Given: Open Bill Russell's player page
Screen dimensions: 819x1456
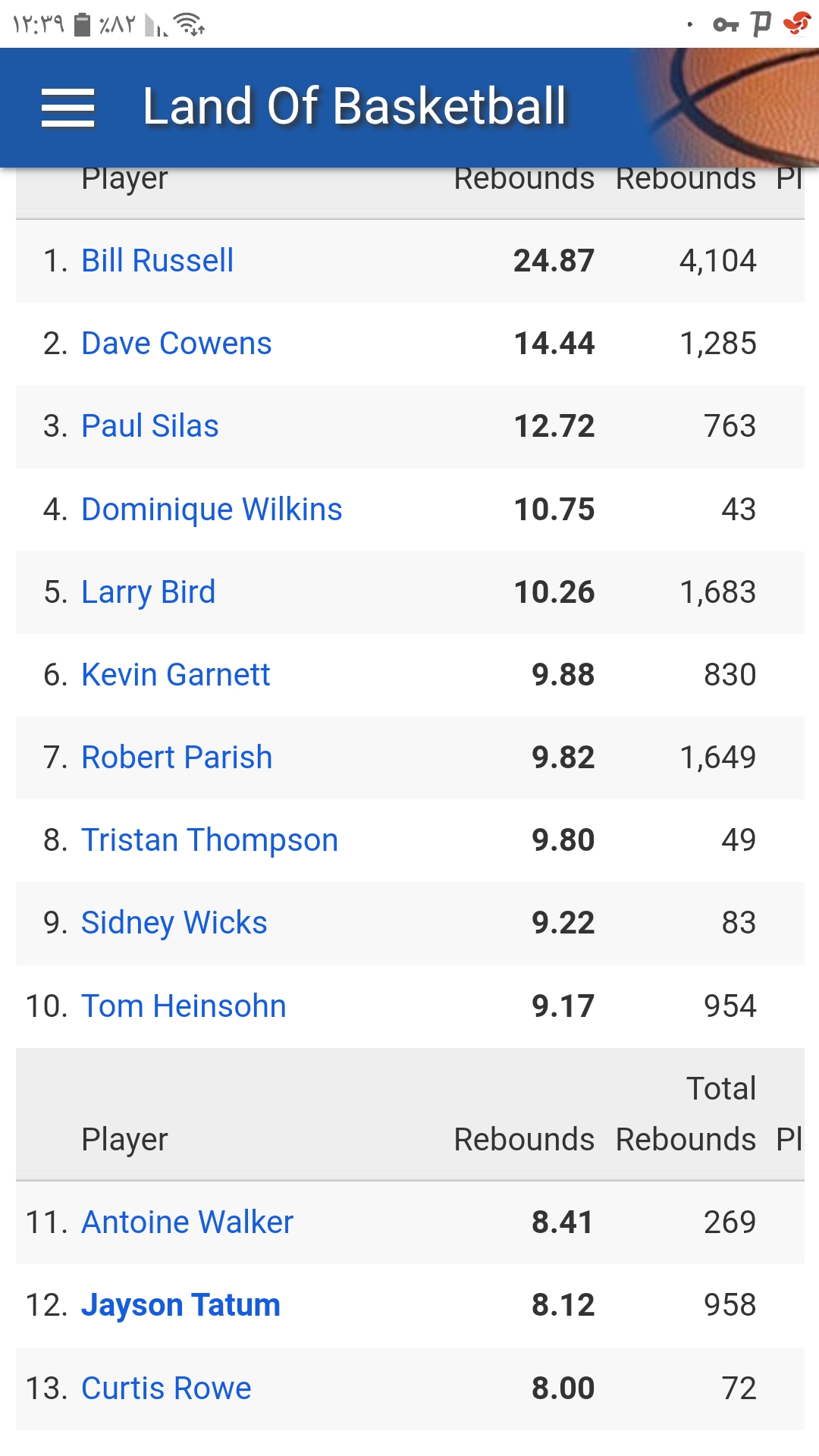Looking at the screenshot, I should (x=157, y=261).
